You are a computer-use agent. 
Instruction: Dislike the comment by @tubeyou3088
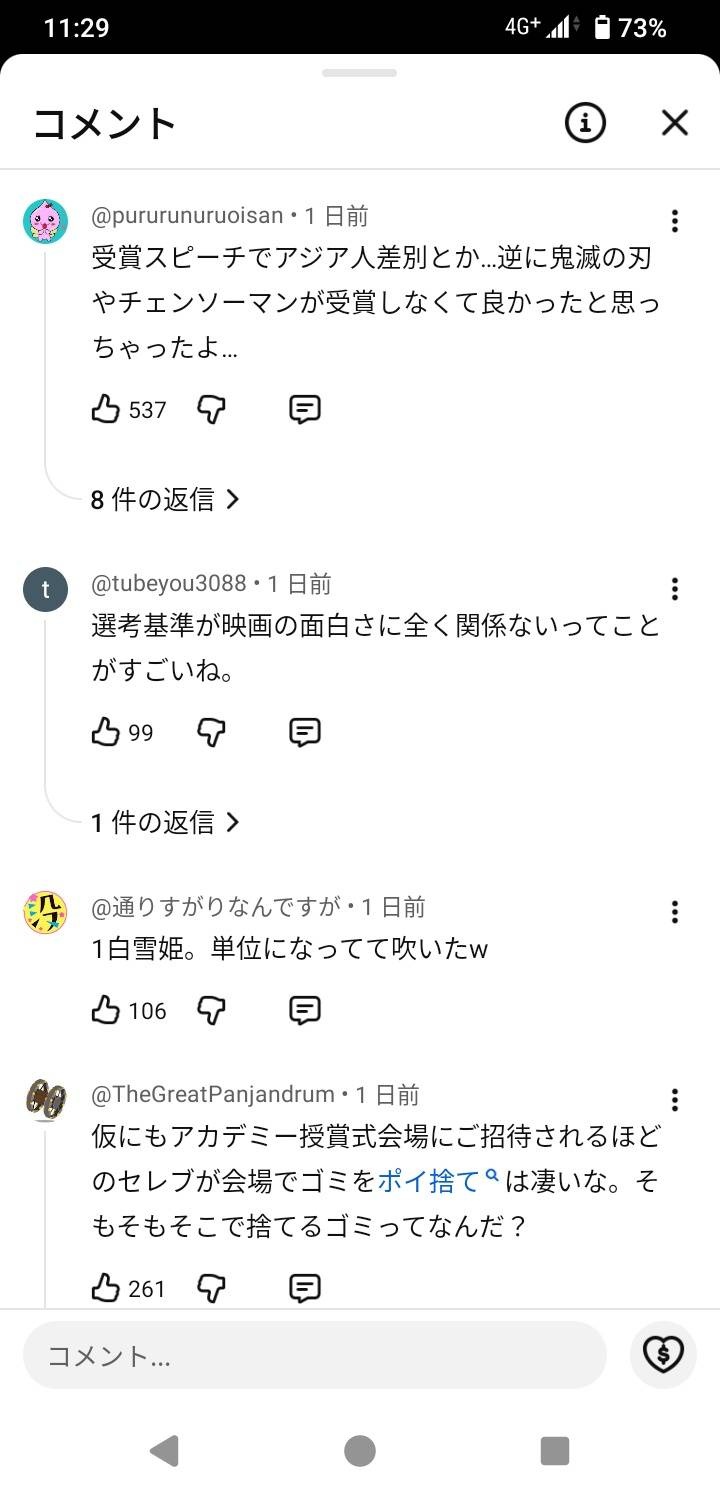[x=211, y=732]
